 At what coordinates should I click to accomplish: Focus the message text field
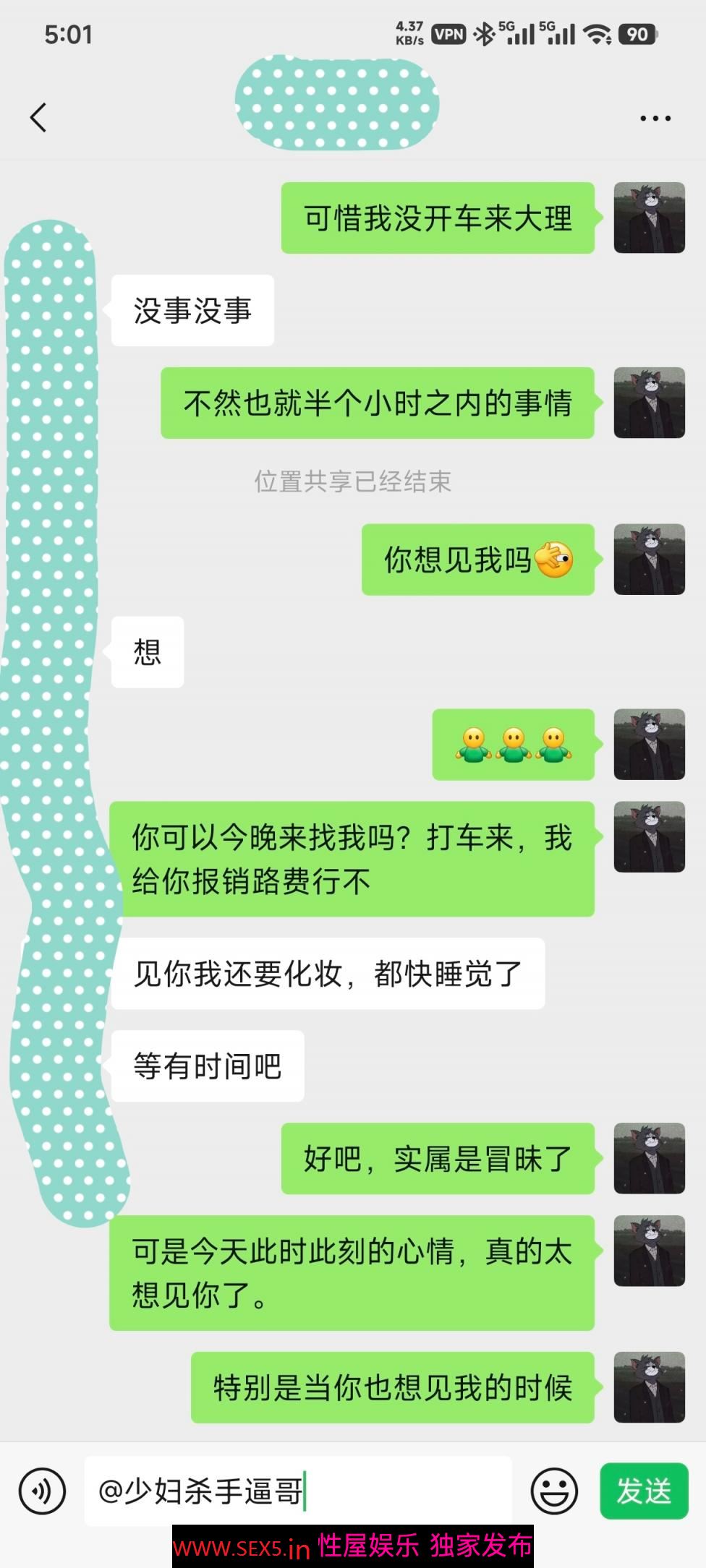(298, 1491)
